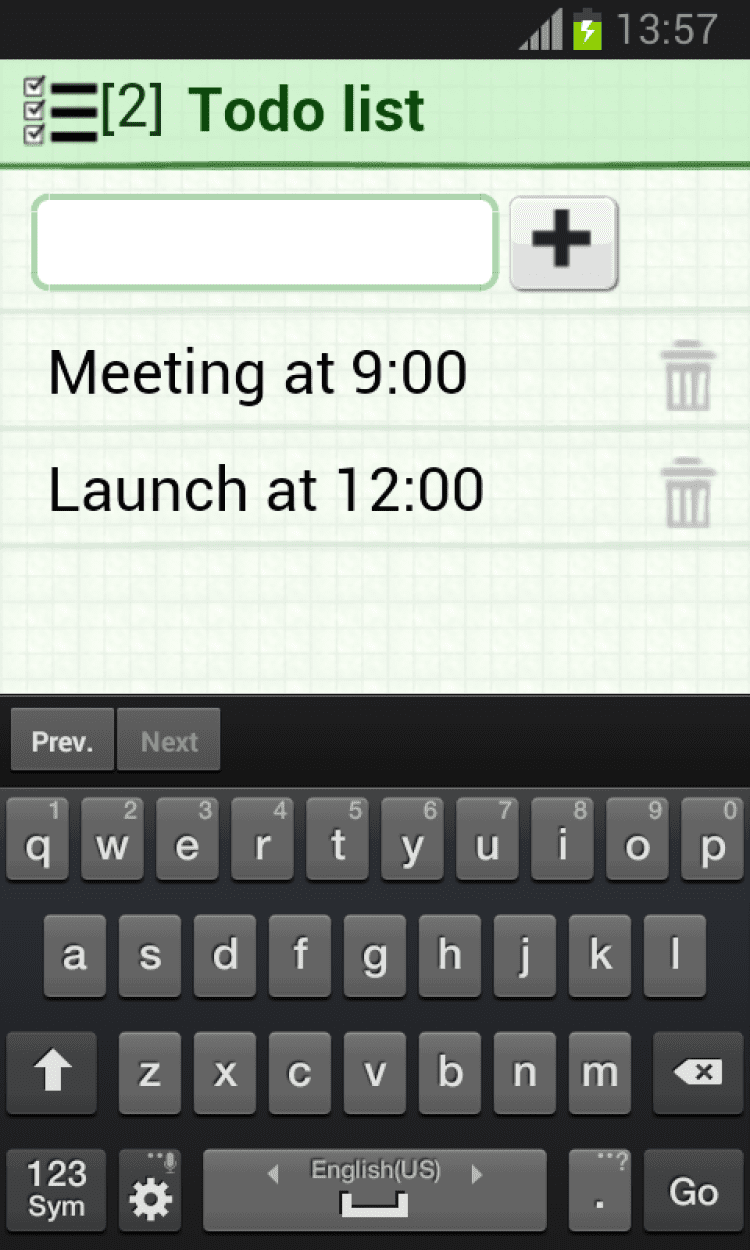Switch keyboard to 123 Sym layout
The image size is (750, 1250).
point(56,1190)
